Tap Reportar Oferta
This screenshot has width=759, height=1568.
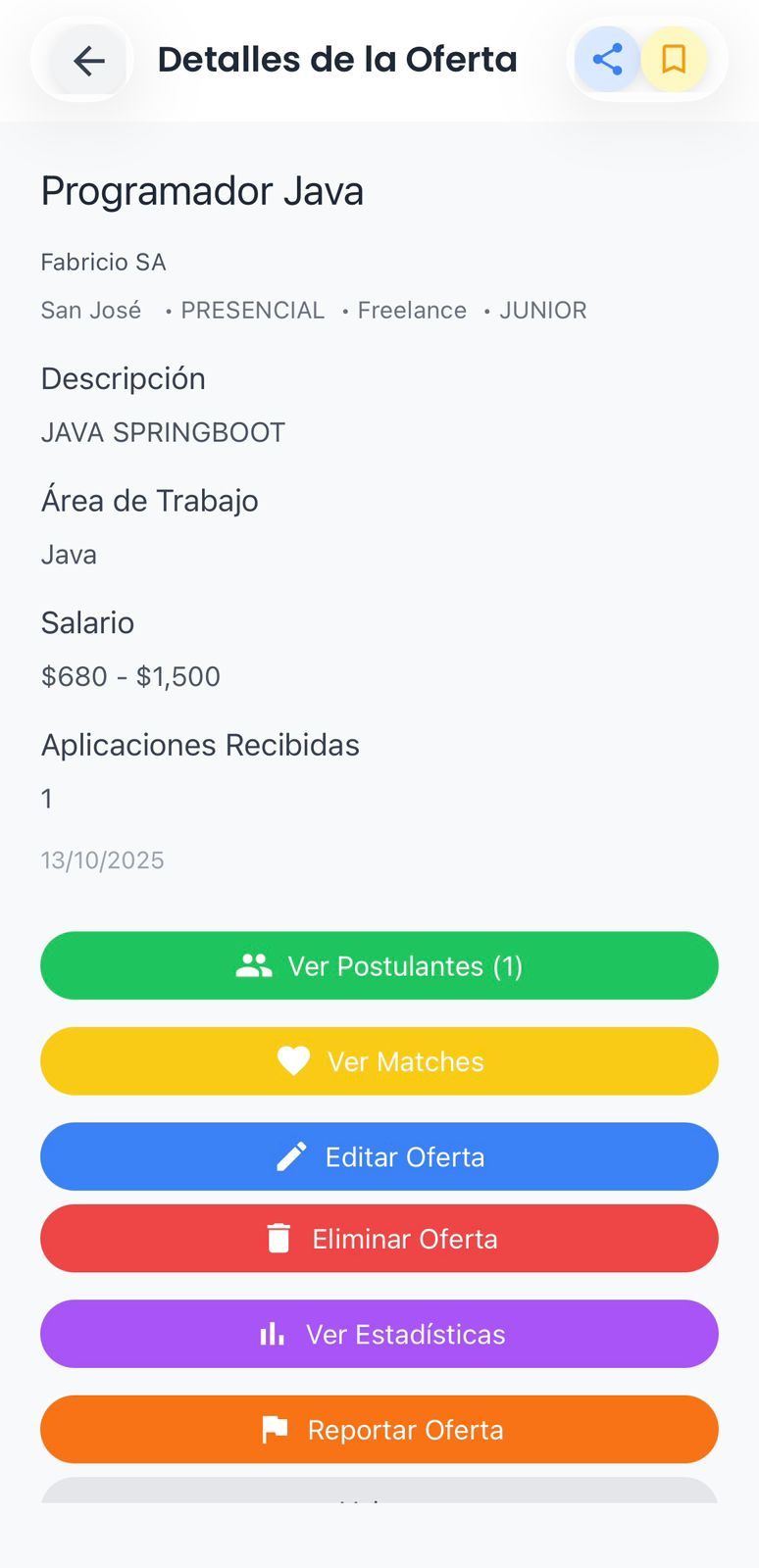379,1430
